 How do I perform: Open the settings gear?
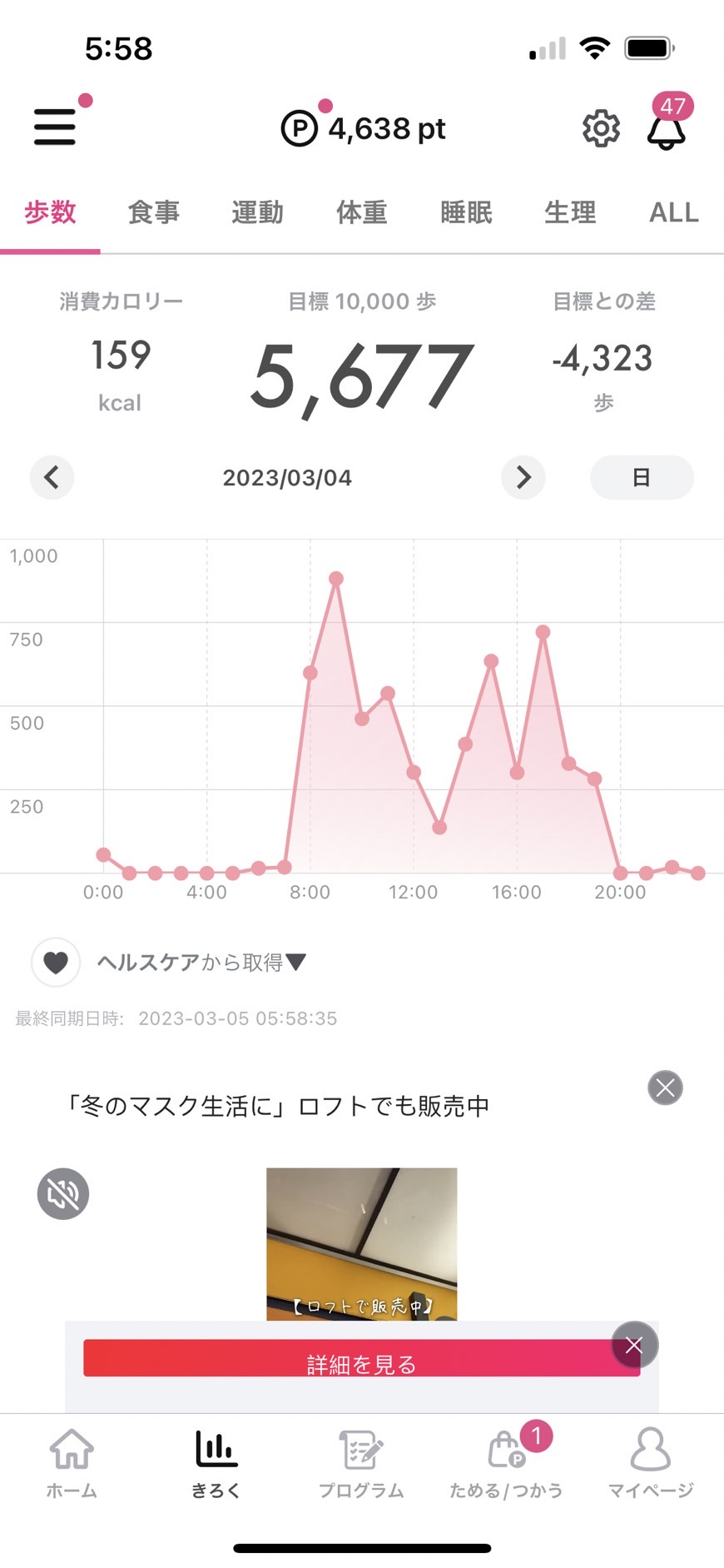601,128
